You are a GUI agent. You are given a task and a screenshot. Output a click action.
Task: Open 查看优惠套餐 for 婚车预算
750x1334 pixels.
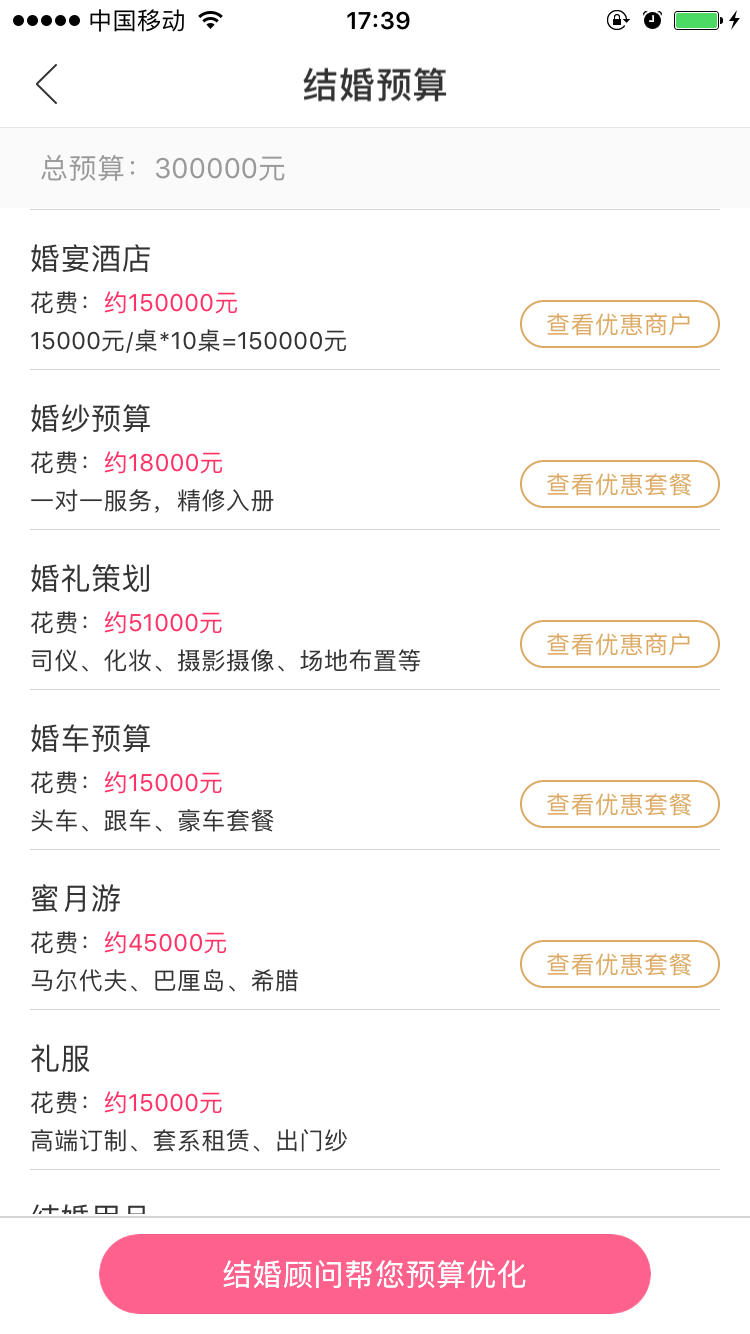[619, 804]
